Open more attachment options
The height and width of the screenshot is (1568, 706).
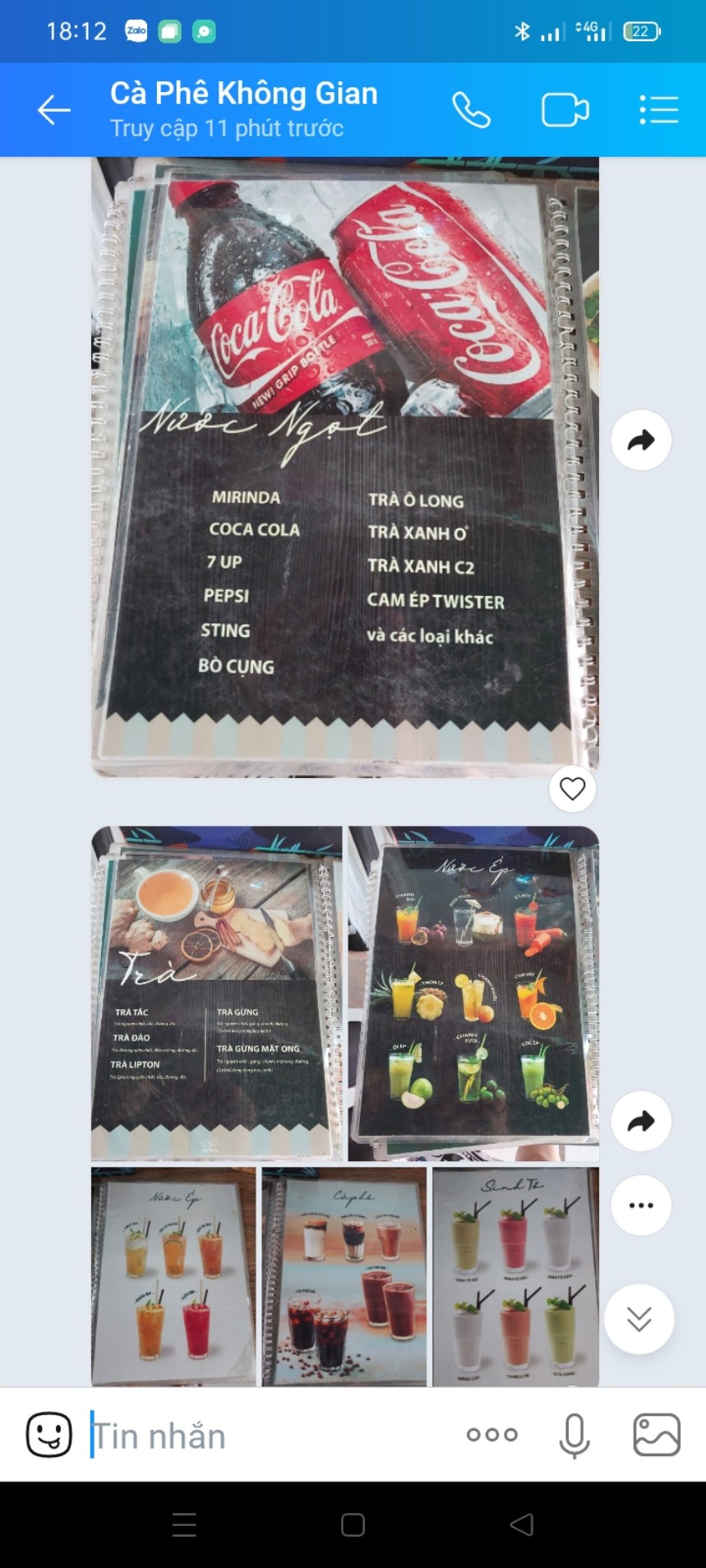pos(491,1435)
